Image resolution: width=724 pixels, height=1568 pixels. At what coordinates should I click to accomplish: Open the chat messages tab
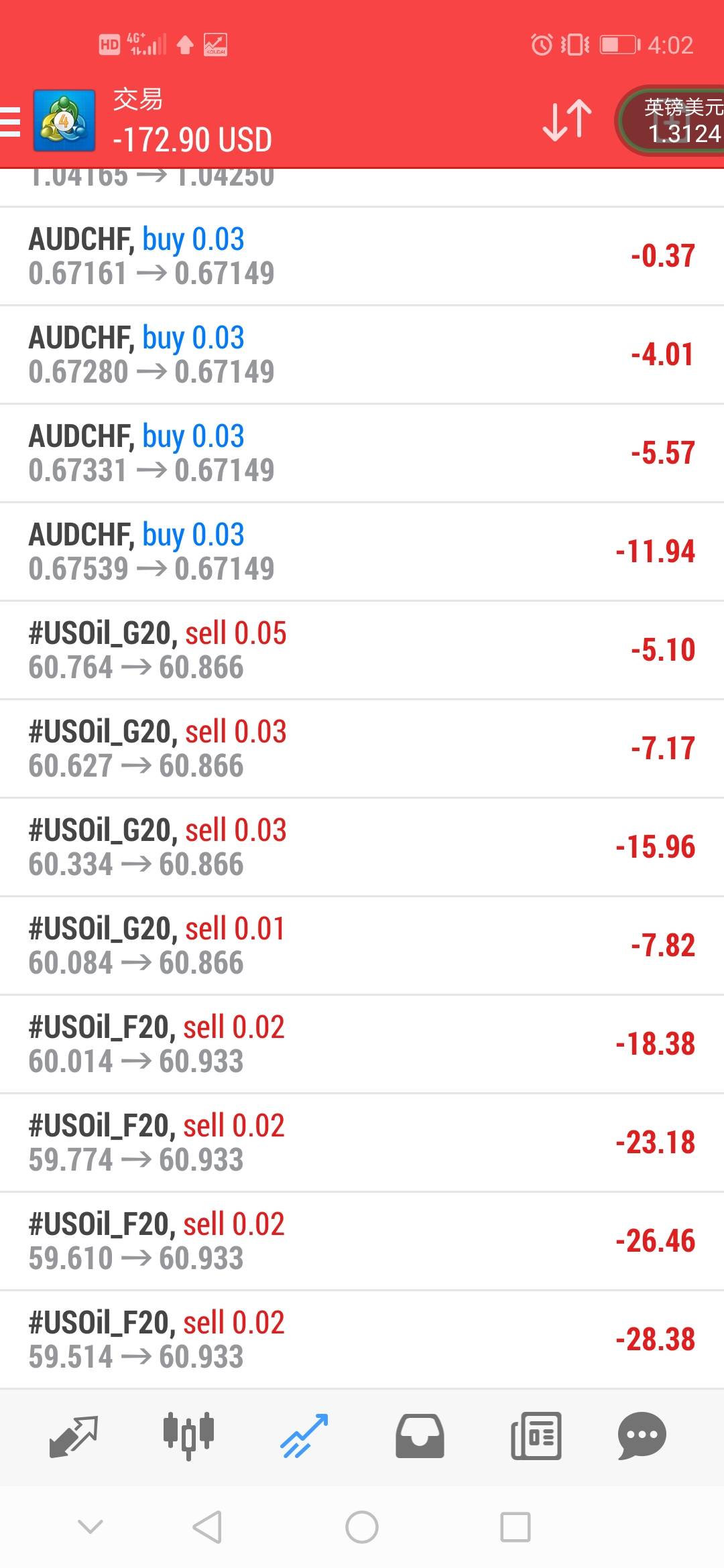click(x=642, y=1436)
